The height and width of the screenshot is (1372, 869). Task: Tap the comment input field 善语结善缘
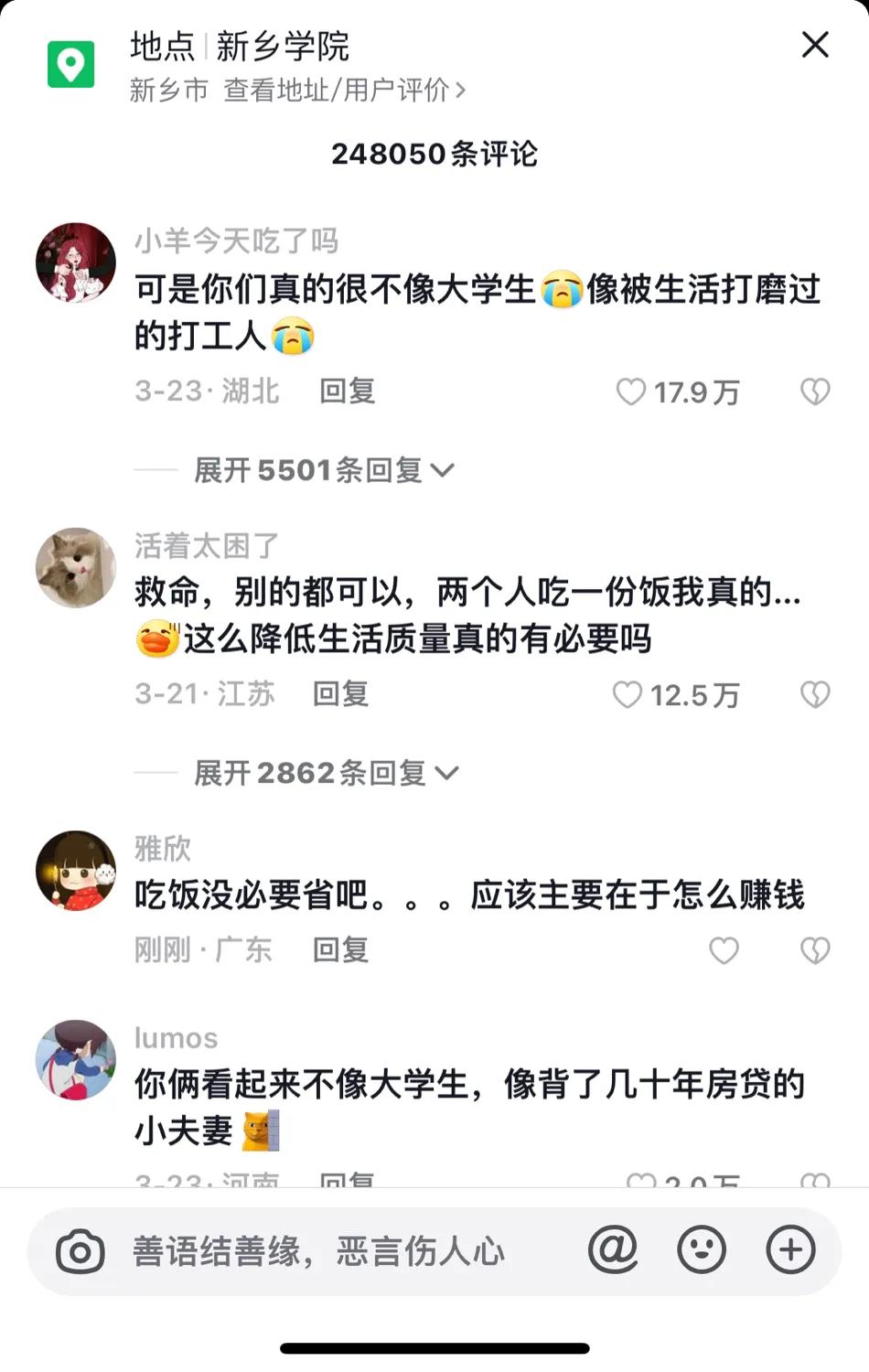320,1249
